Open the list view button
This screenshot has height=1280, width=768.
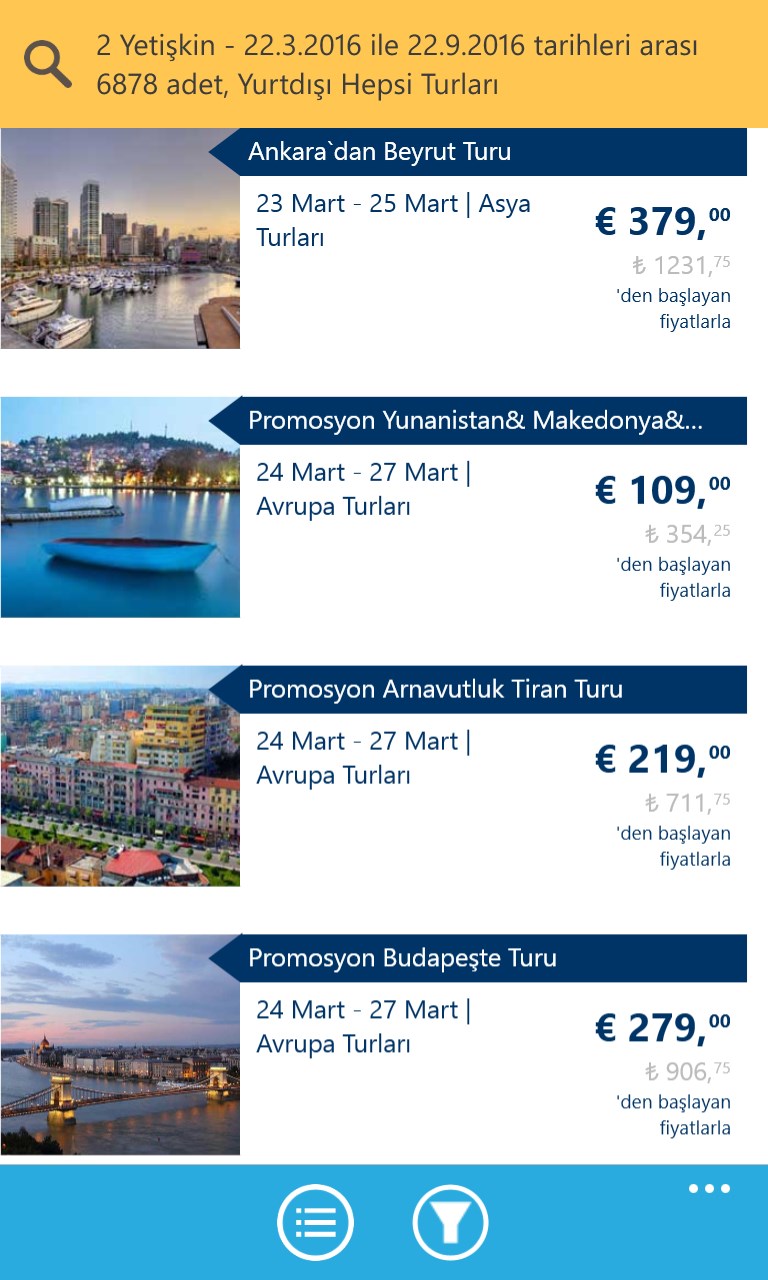(x=315, y=1221)
